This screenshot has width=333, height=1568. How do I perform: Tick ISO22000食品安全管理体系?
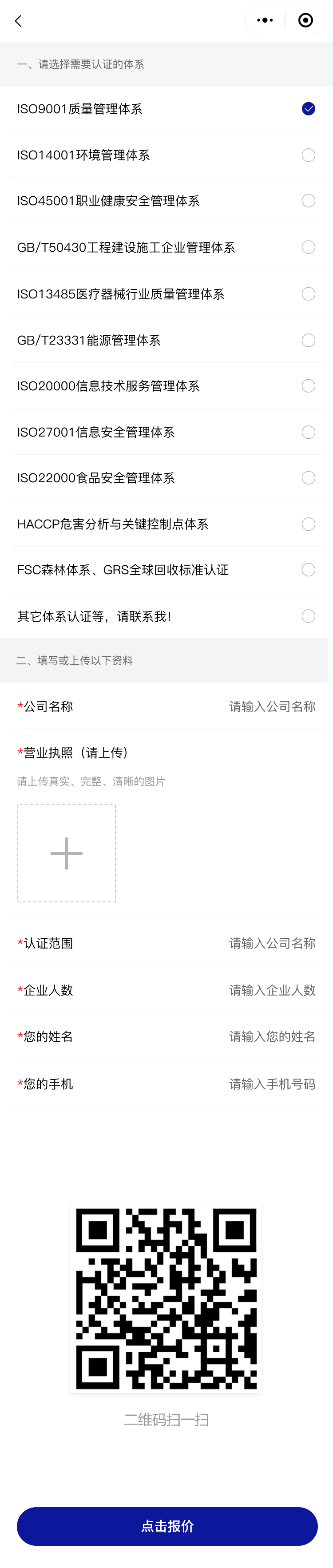(308, 478)
